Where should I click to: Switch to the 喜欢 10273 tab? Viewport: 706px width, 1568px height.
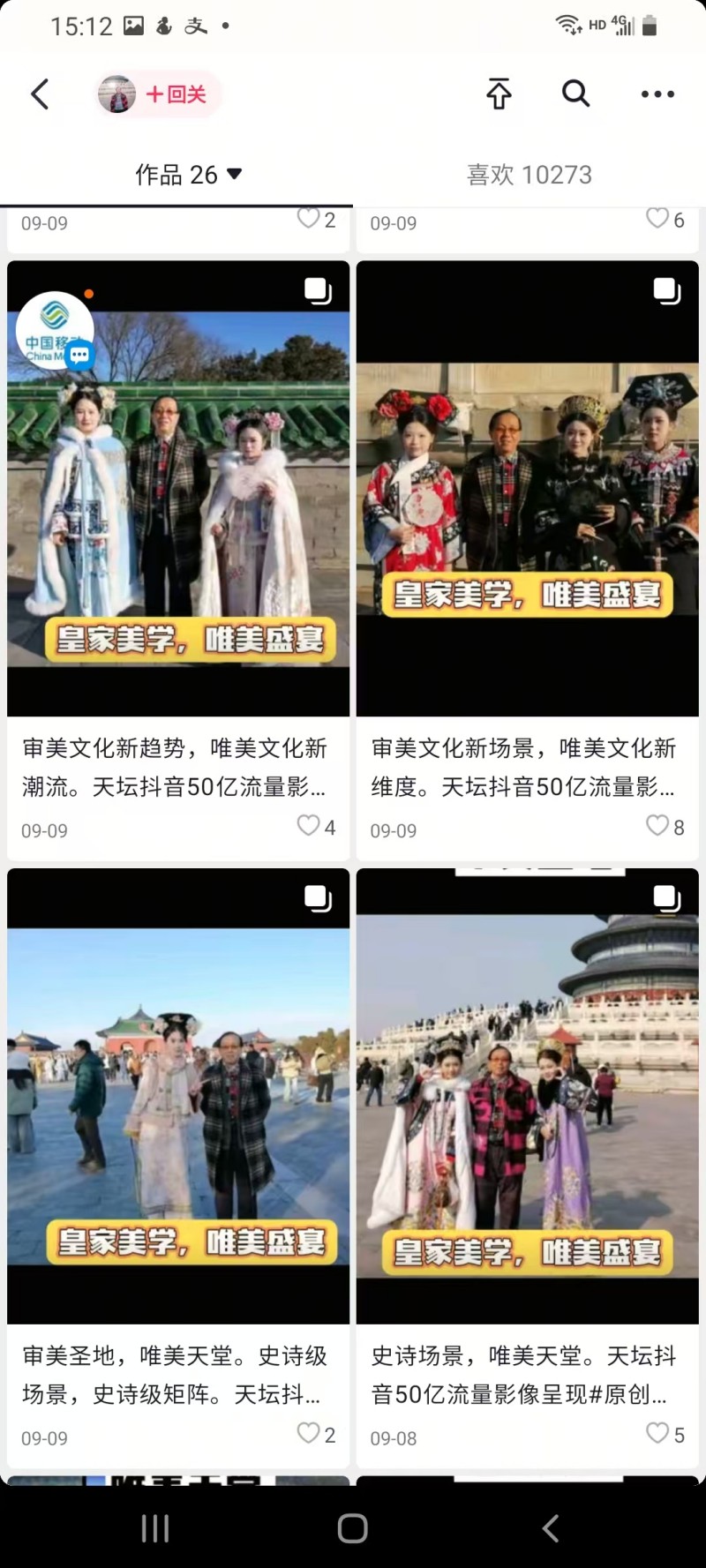[529, 175]
